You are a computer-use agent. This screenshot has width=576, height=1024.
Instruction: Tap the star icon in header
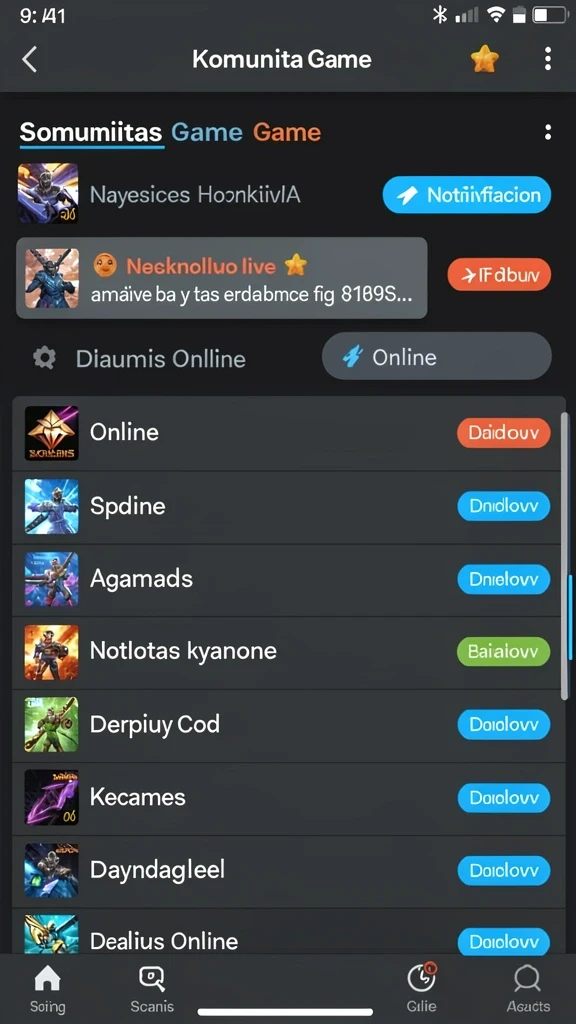pos(485,59)
